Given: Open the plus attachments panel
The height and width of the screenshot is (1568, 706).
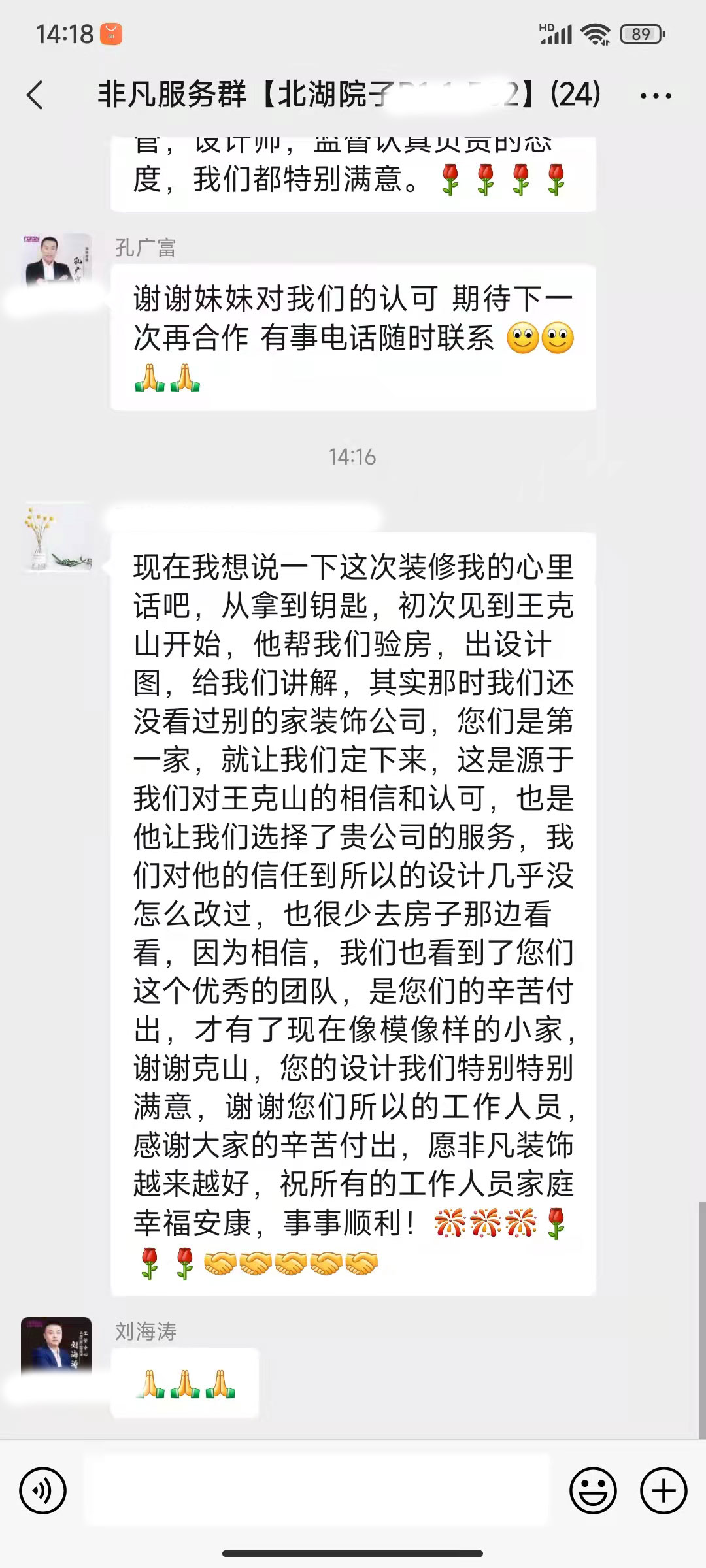Looking at the screenshot, I should (x=664, y=1491).
